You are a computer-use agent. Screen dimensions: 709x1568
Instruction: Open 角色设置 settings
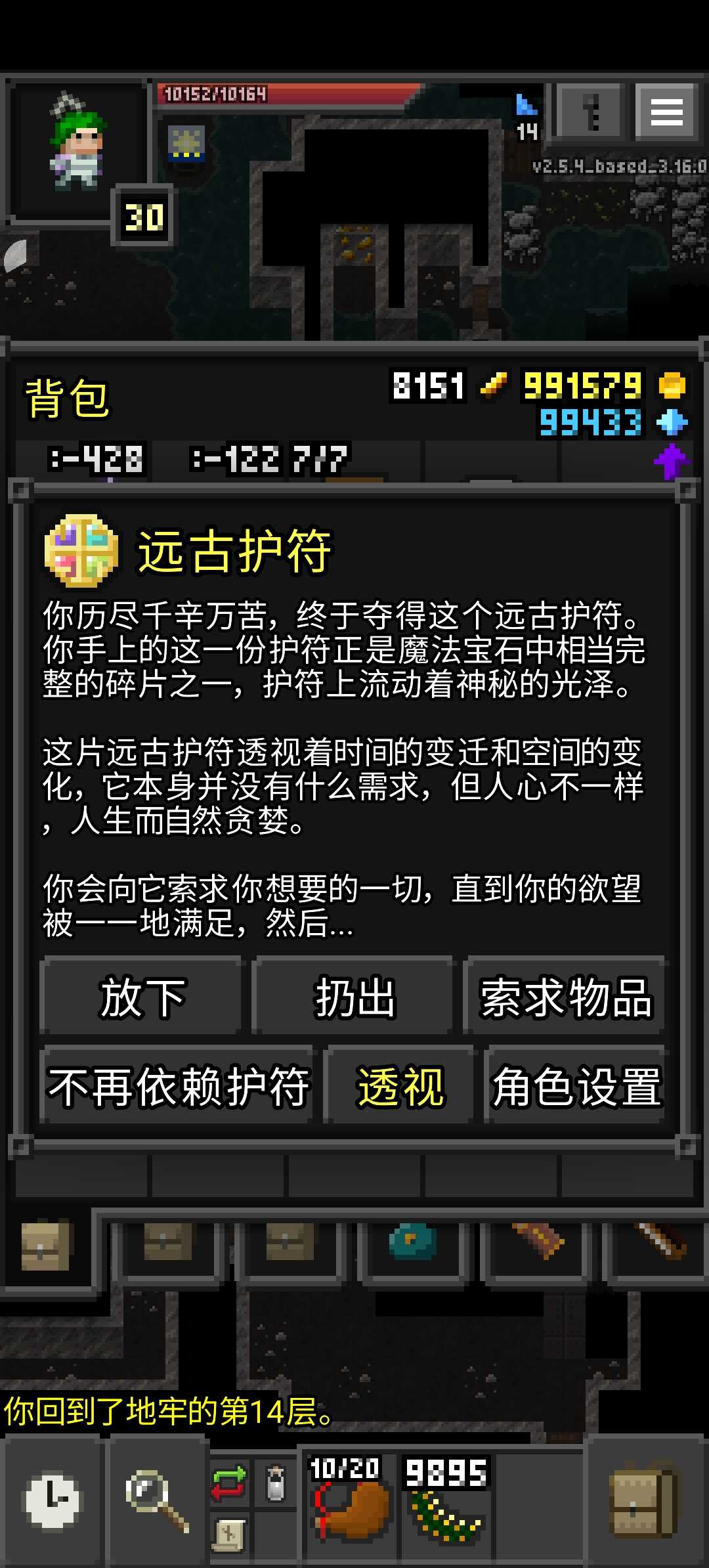pyautogui.click(x=576, y=1086)
